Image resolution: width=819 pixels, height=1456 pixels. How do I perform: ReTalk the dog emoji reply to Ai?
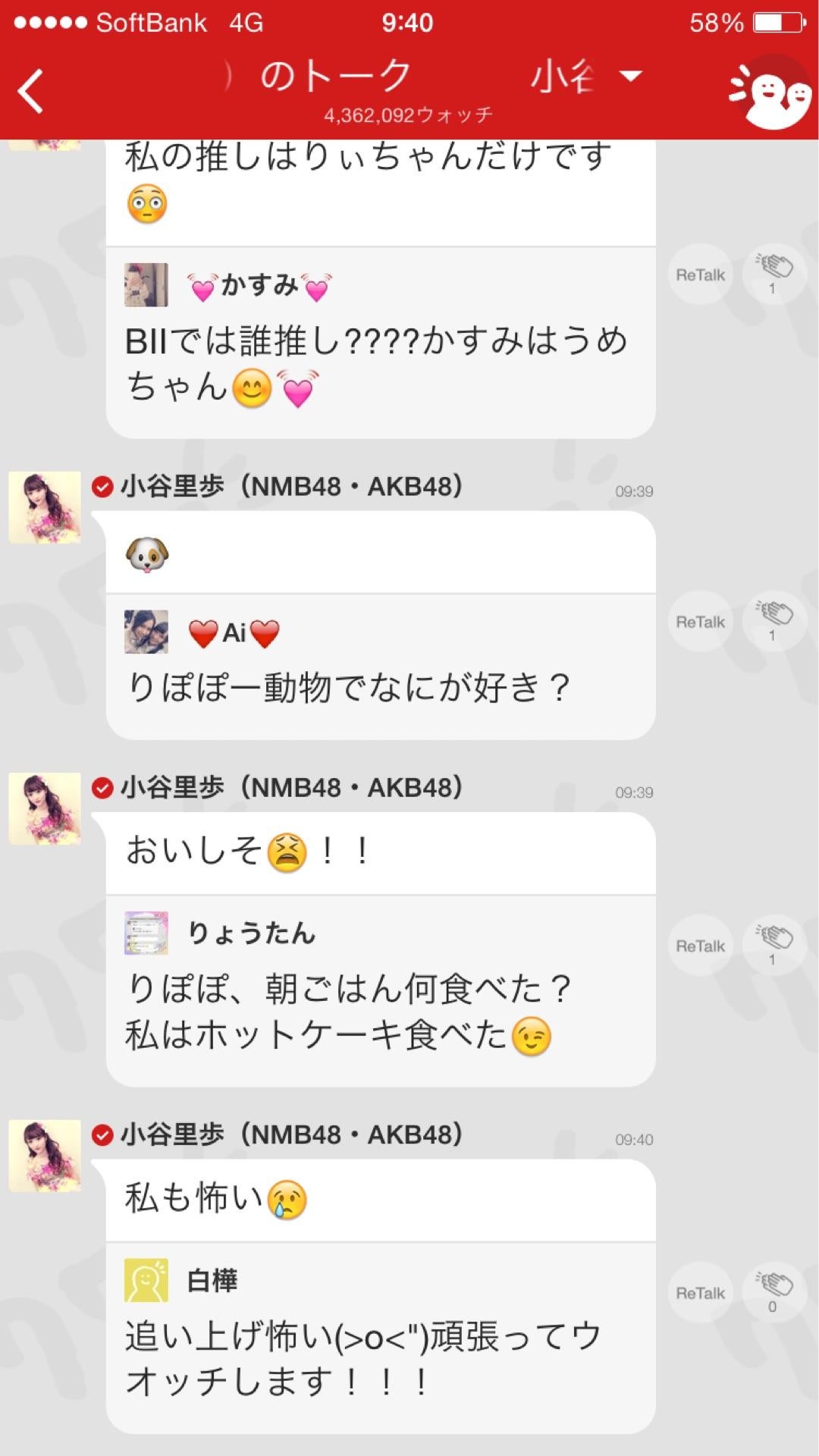pos(700,622)
